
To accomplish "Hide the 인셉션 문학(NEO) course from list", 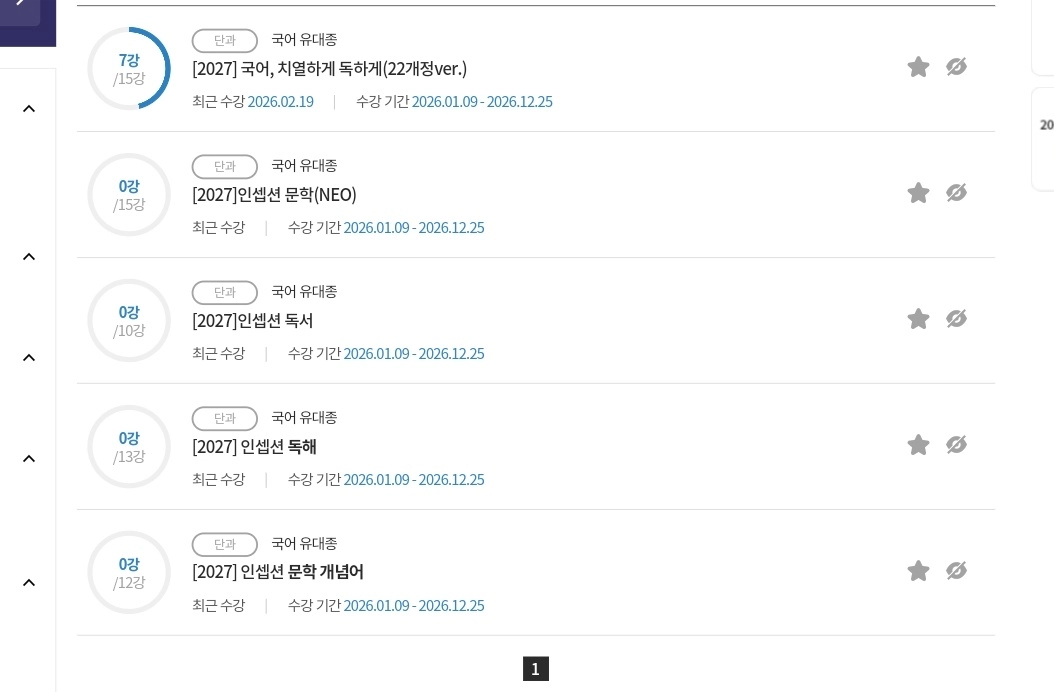I will point(957,192).
